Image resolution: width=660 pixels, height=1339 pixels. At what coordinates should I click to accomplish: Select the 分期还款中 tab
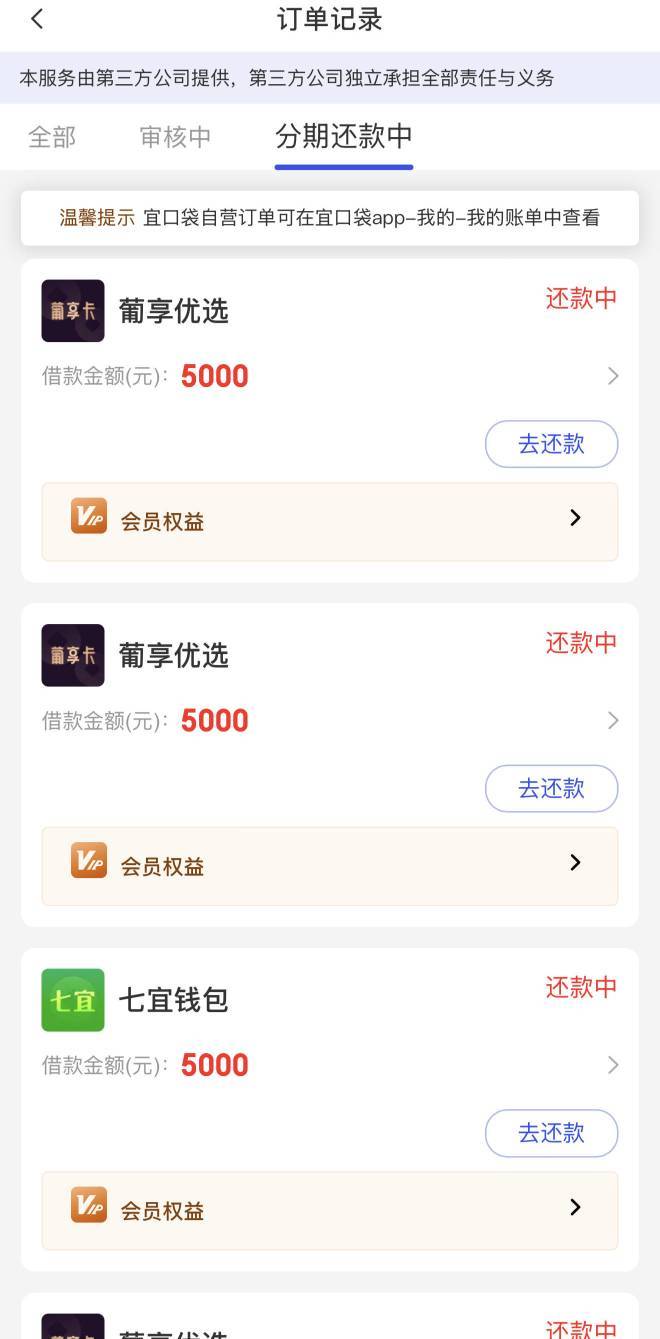pyautogui.click(x=344, y=137)
